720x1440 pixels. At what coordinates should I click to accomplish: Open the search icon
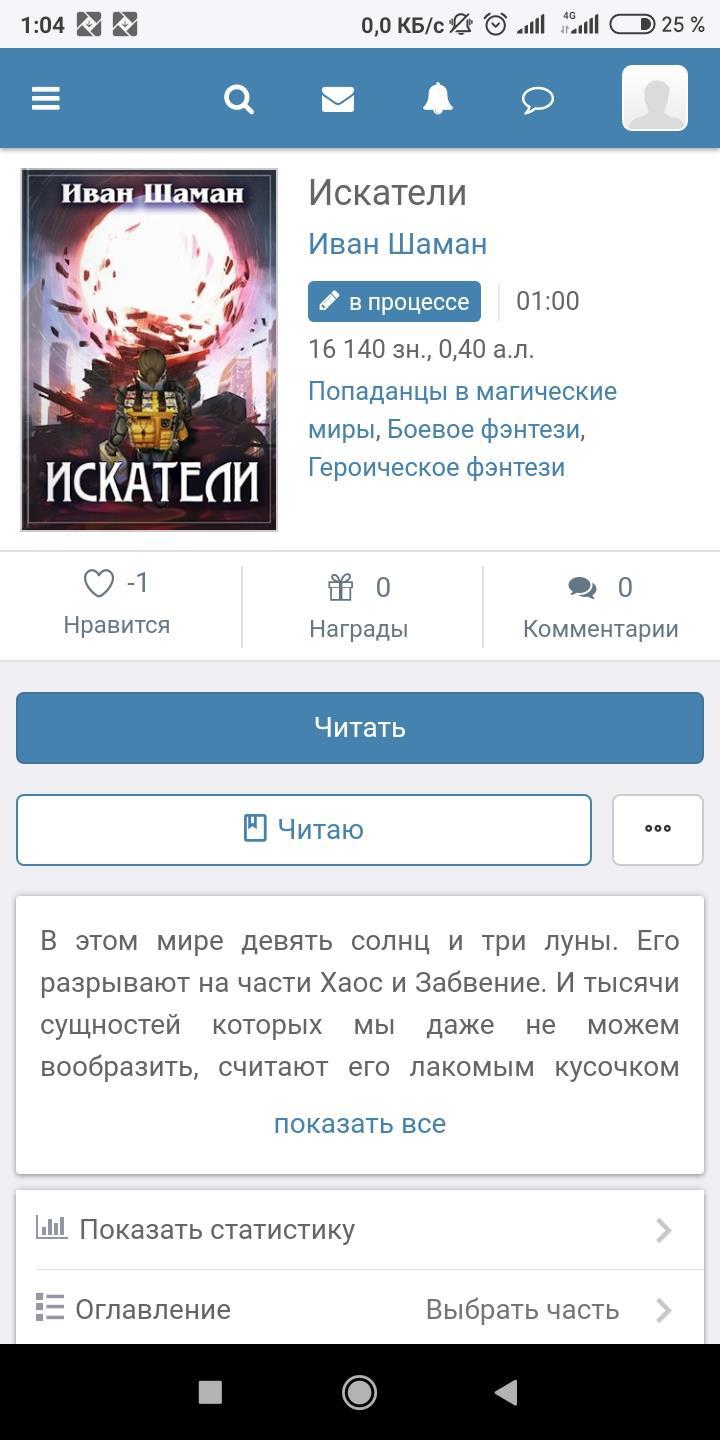[239, 99]
